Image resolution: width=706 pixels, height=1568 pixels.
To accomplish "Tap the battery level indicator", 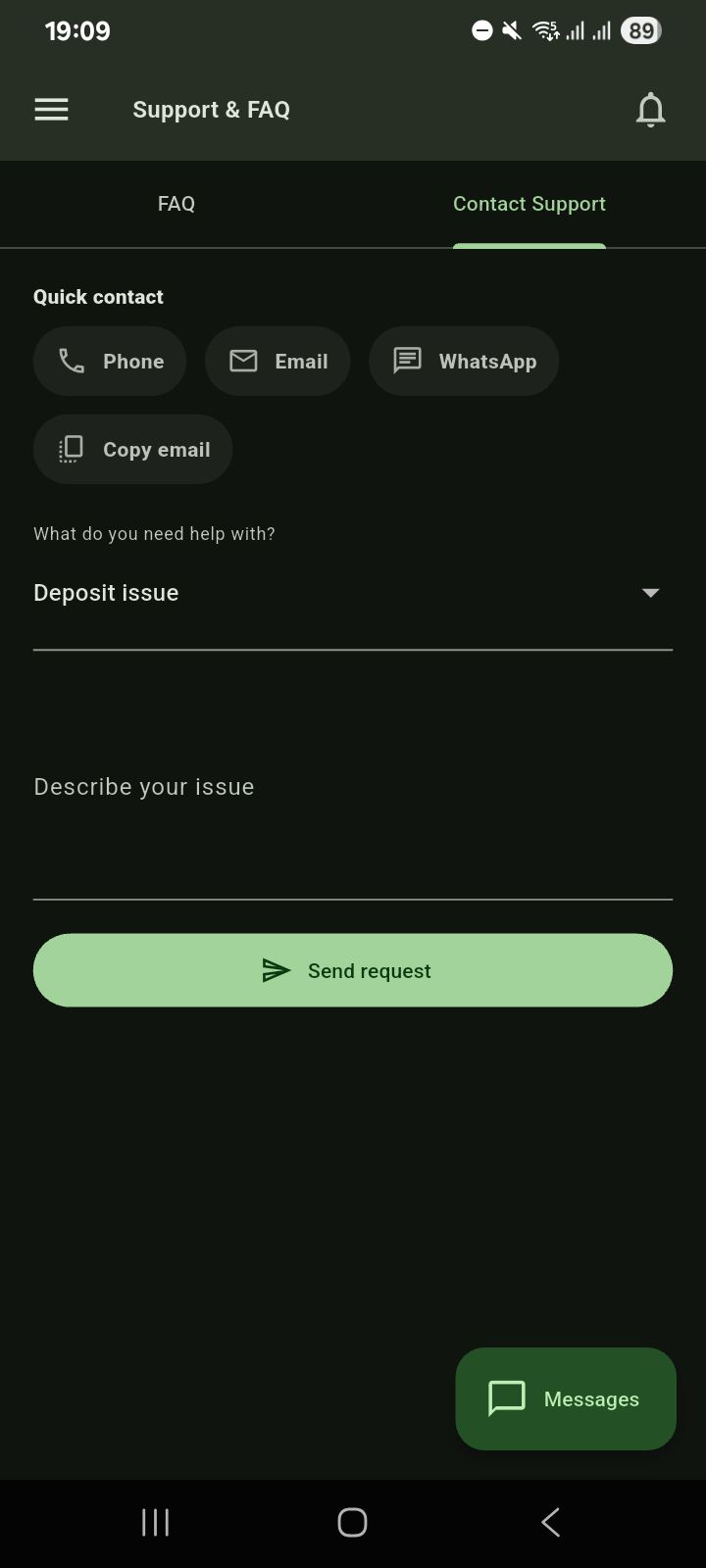I will [x=642, y=30].
